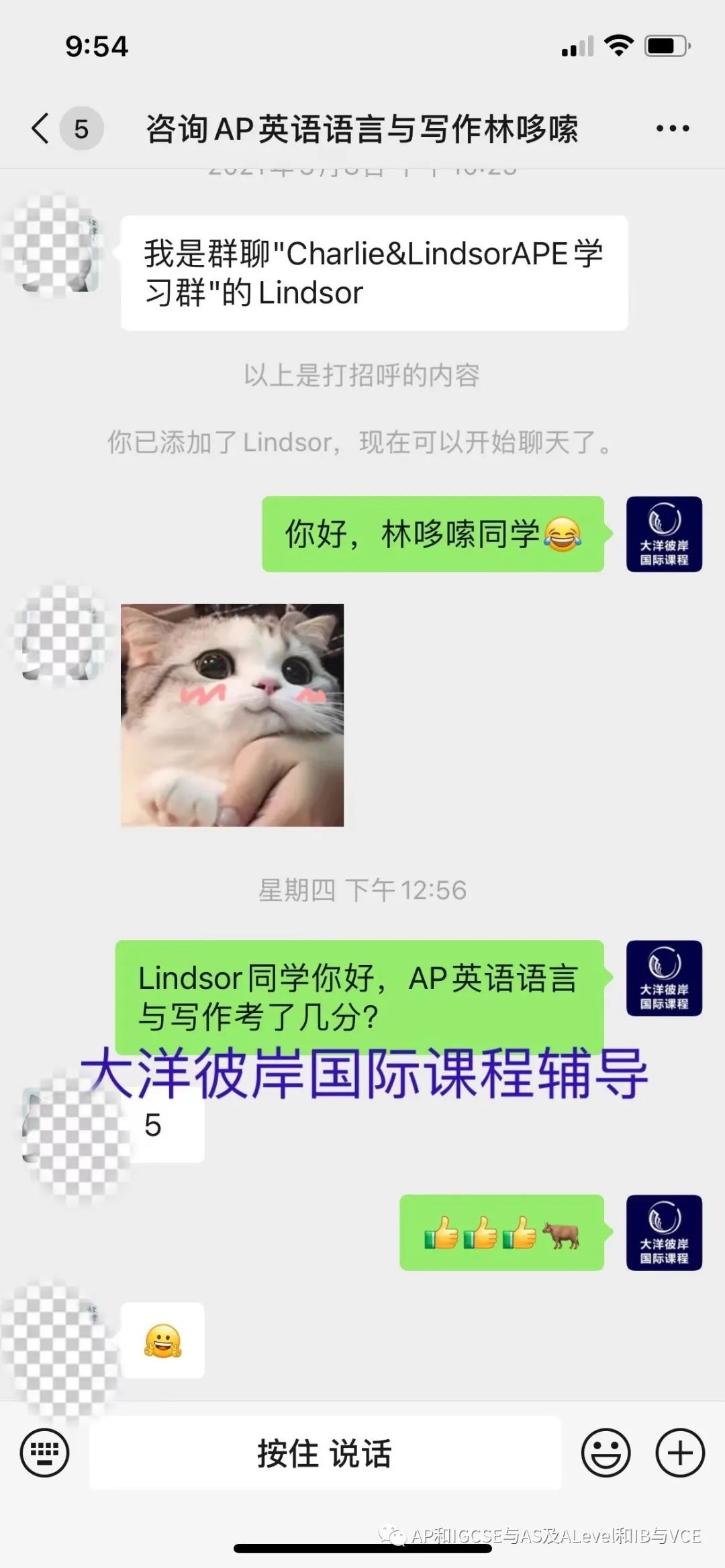Tap the time 9:54 in status bar
This screenshot has width=725, height=1568.
pos(94,46)
